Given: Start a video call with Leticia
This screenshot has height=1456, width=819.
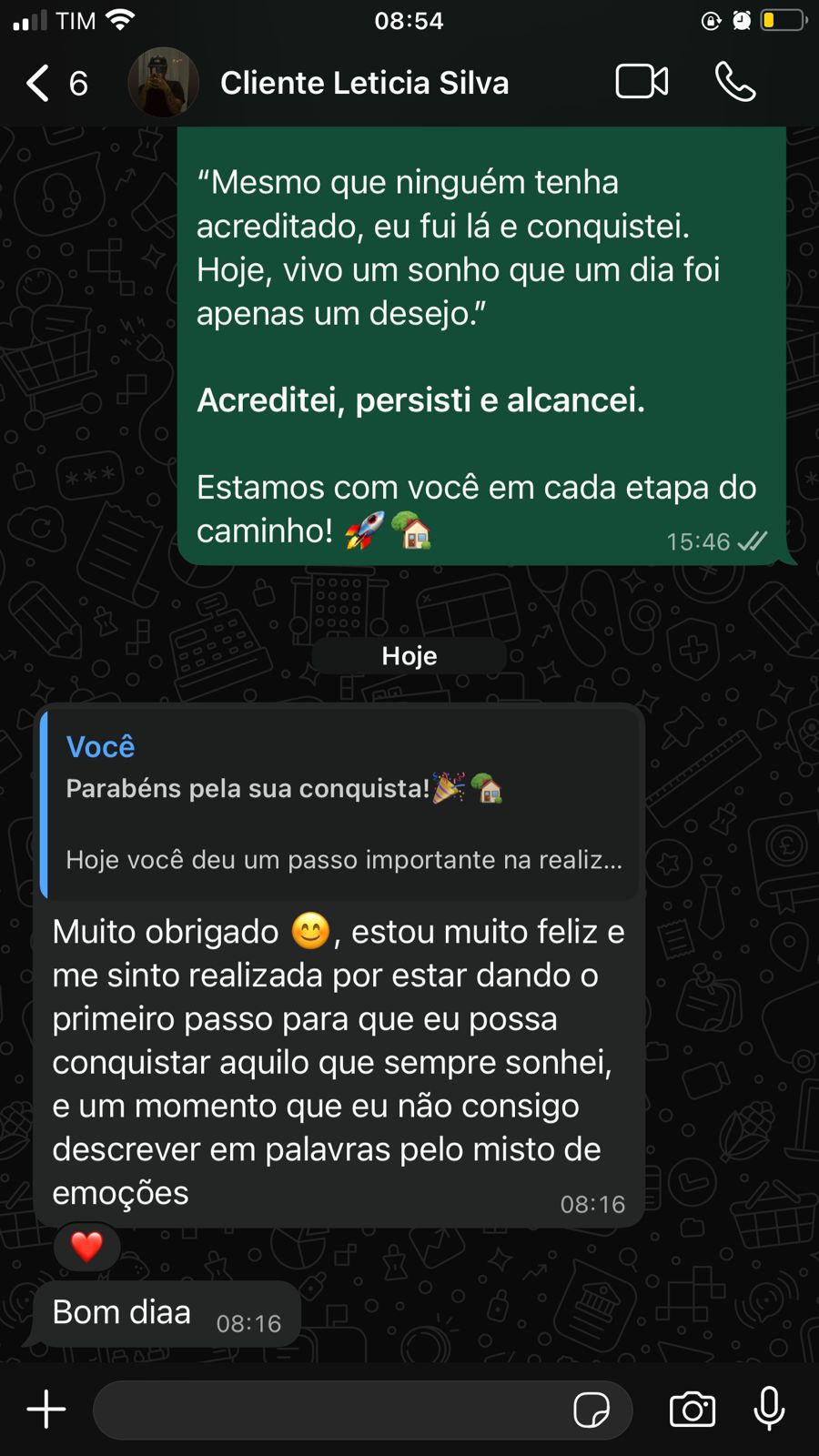Looking at the screenshot, I should pos(642,82).
